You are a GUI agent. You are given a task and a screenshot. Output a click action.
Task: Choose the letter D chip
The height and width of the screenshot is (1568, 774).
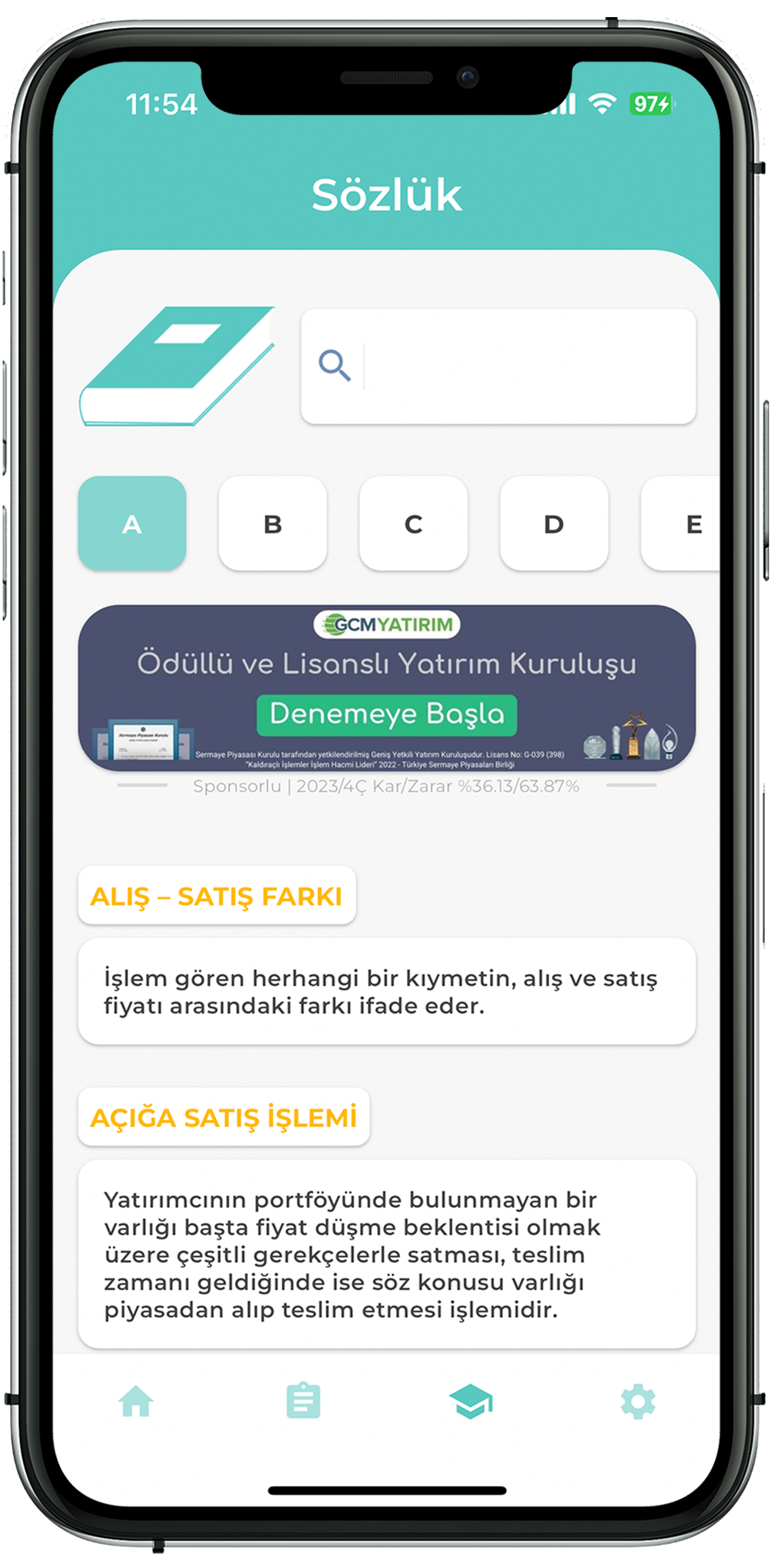click(554, 523)
